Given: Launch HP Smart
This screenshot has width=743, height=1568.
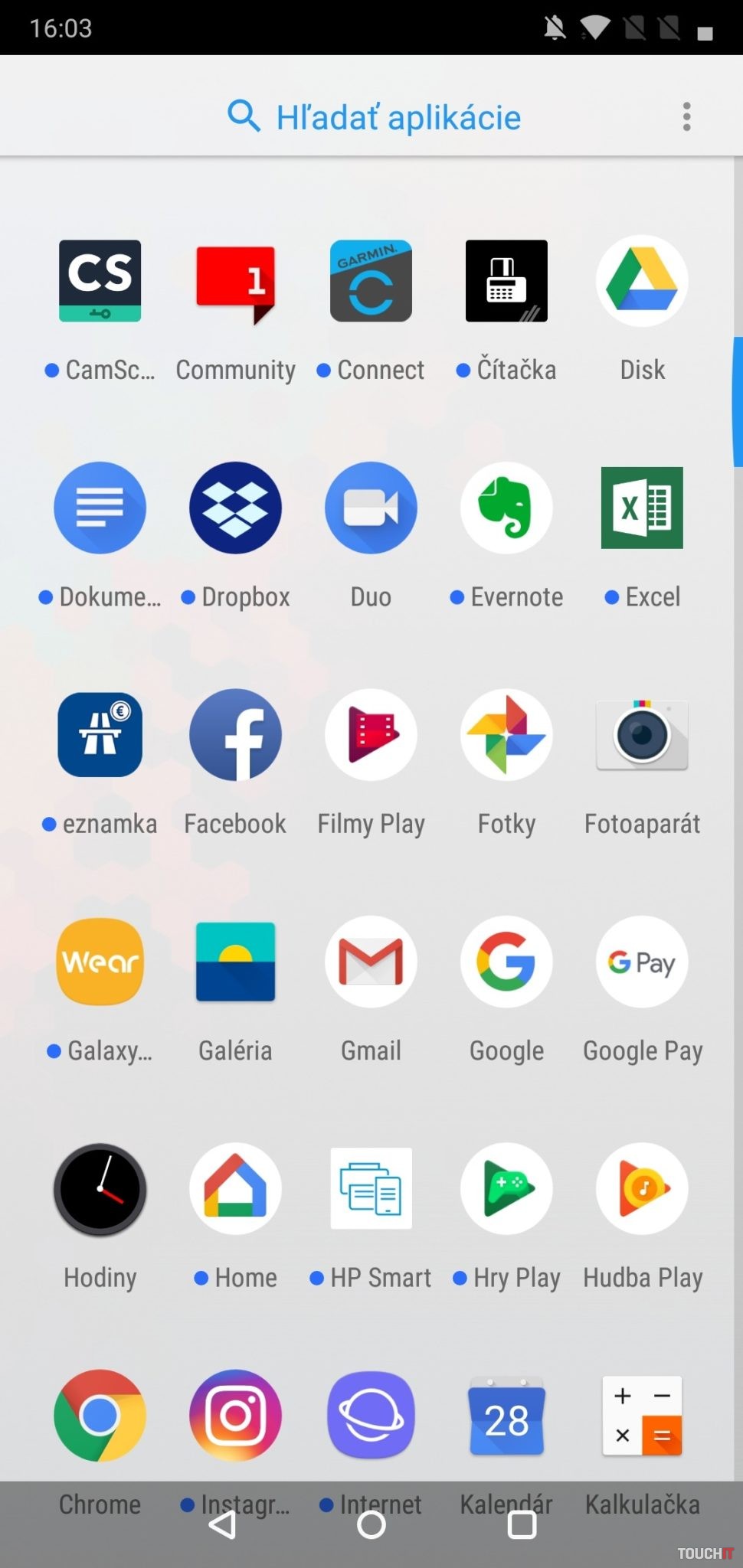Looking at the screenshot, I should click(371, 1189).
